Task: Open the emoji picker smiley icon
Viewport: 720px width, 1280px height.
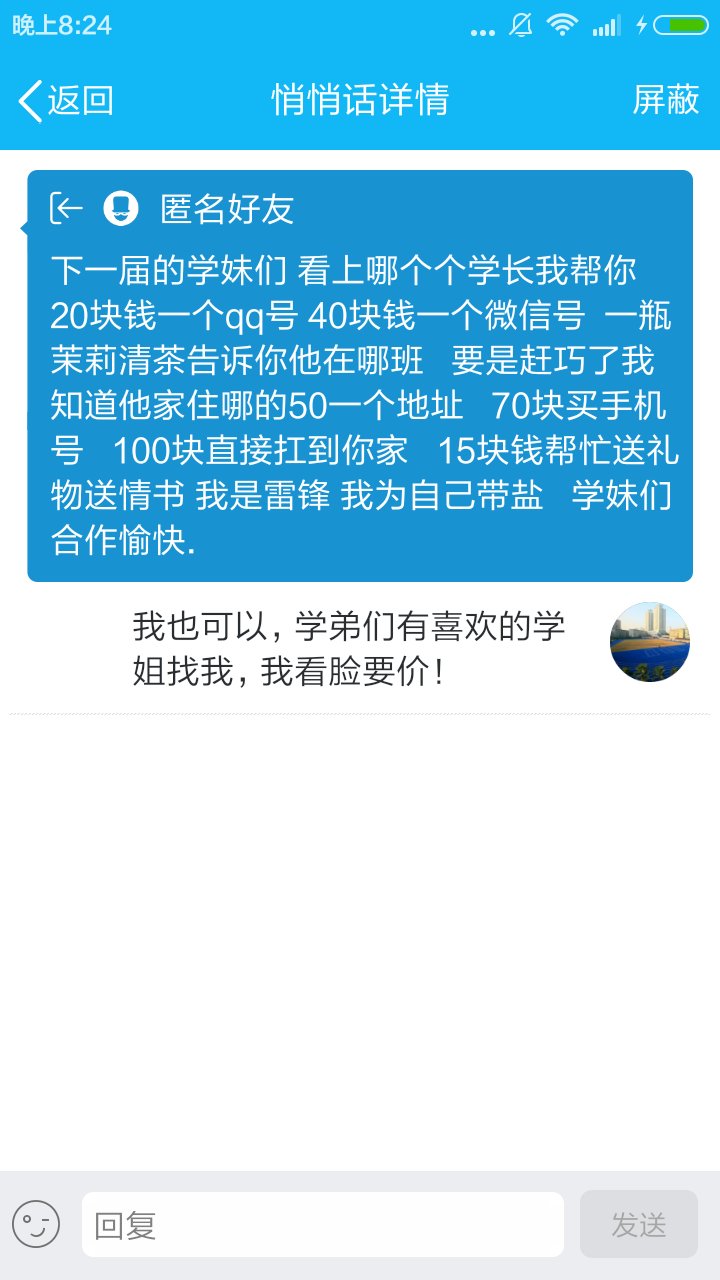Action: 36,1224
